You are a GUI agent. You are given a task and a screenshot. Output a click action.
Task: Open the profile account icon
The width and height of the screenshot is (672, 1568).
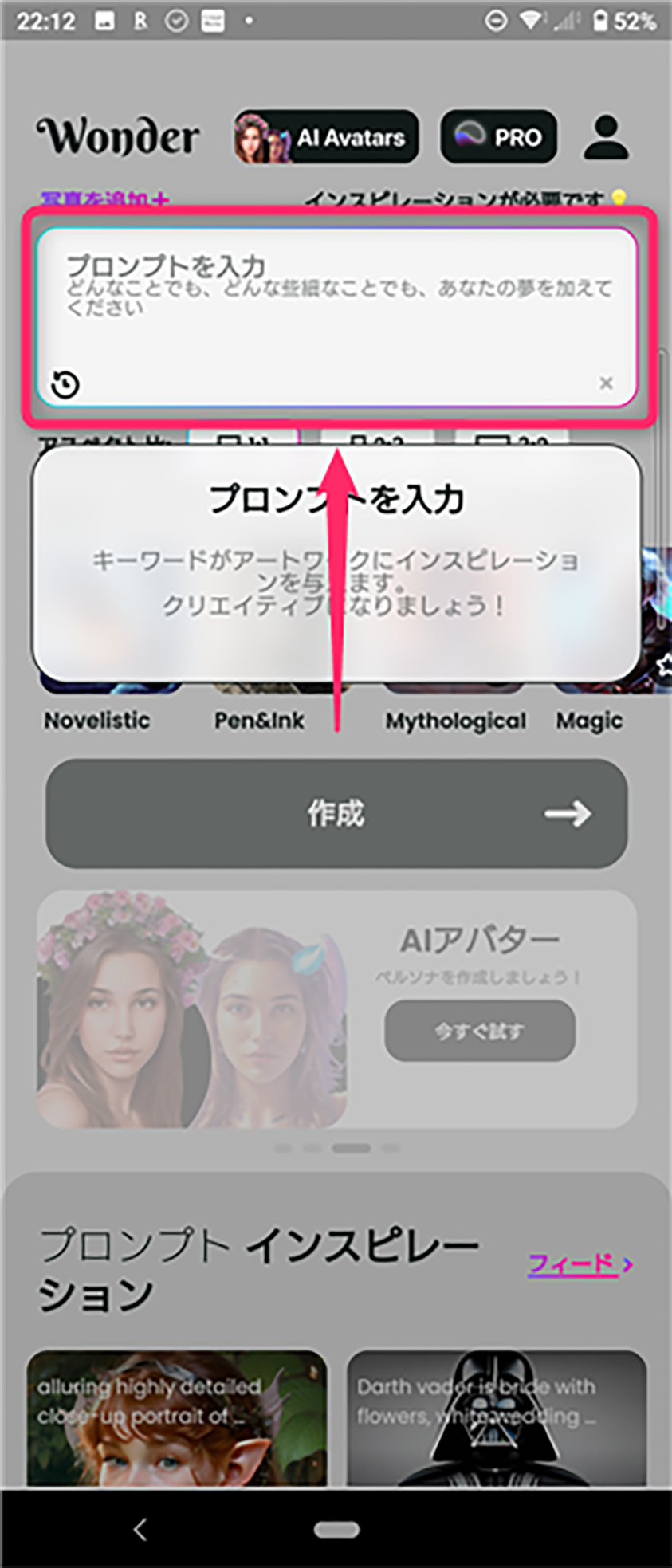pos(606,138)
